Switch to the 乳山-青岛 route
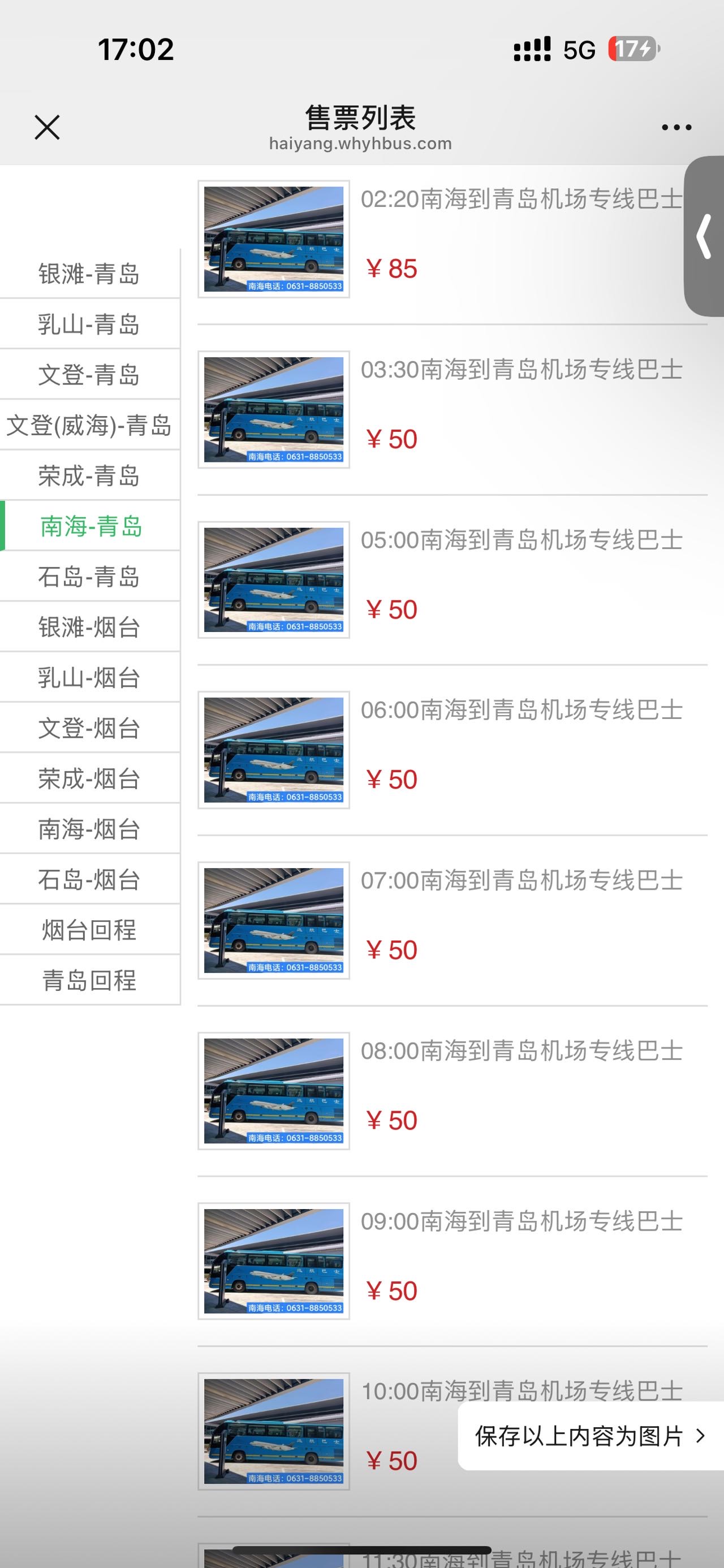Viewport: 724px width, 1568px height. coord(89,324)
